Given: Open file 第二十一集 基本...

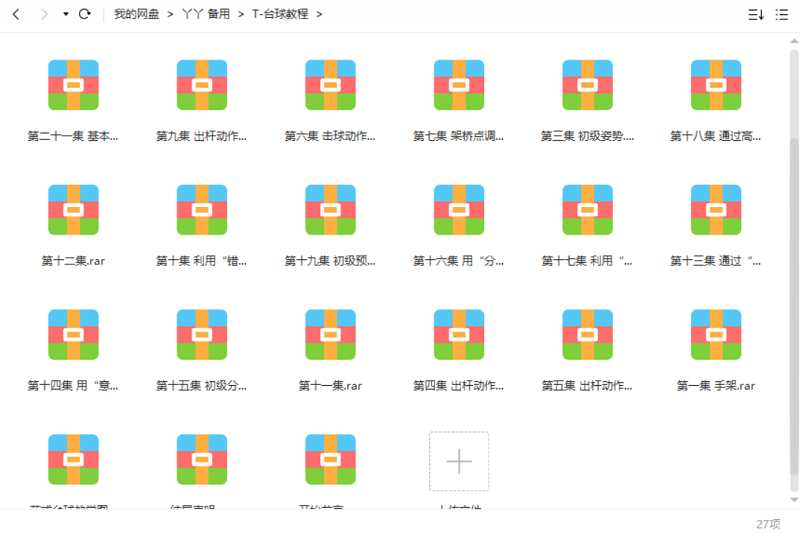Looking at the screenshot, I should coord(73,85).
